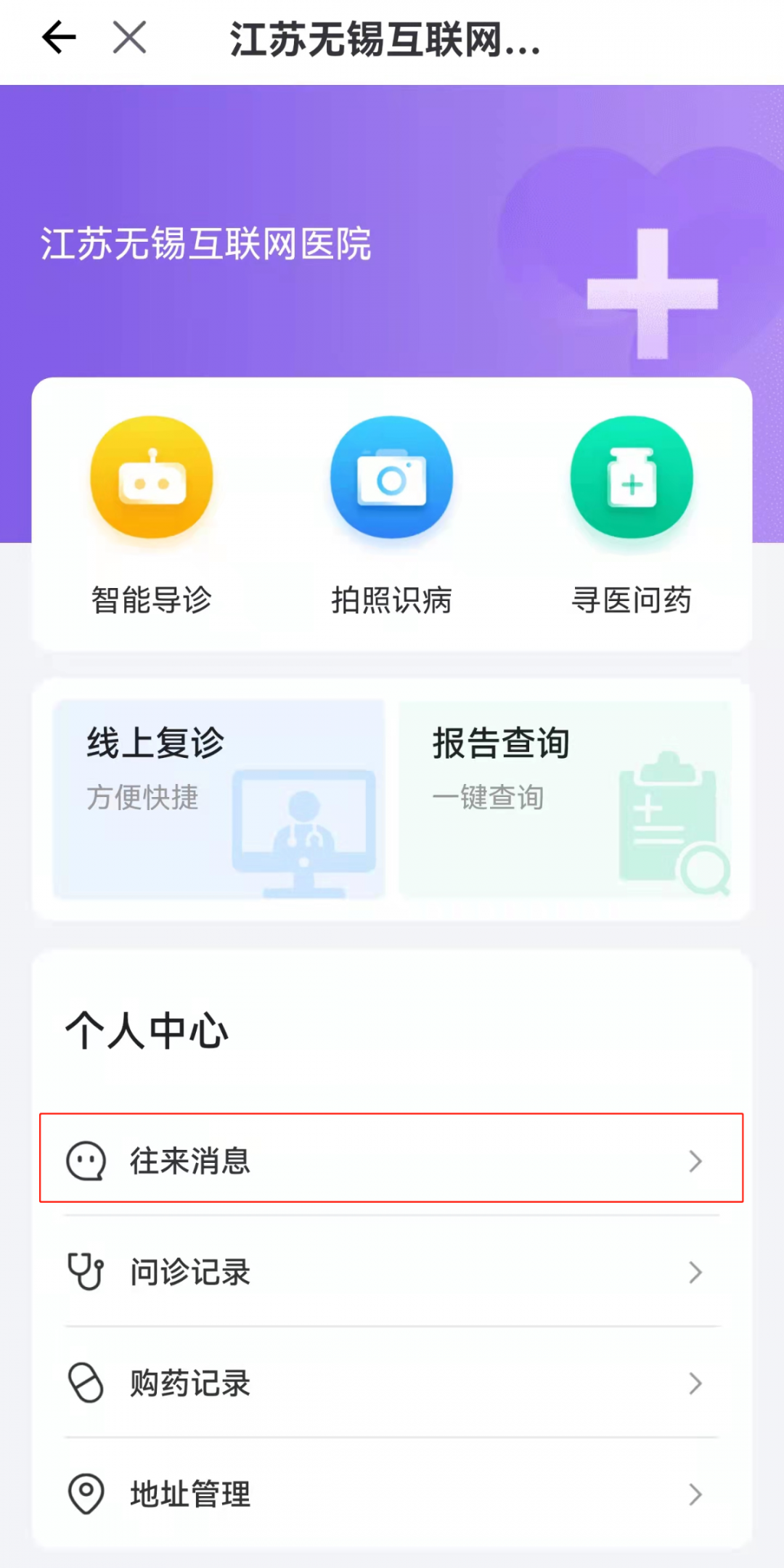
Task: Open 往来消息 messages
Action: [x=391, y=1159]
